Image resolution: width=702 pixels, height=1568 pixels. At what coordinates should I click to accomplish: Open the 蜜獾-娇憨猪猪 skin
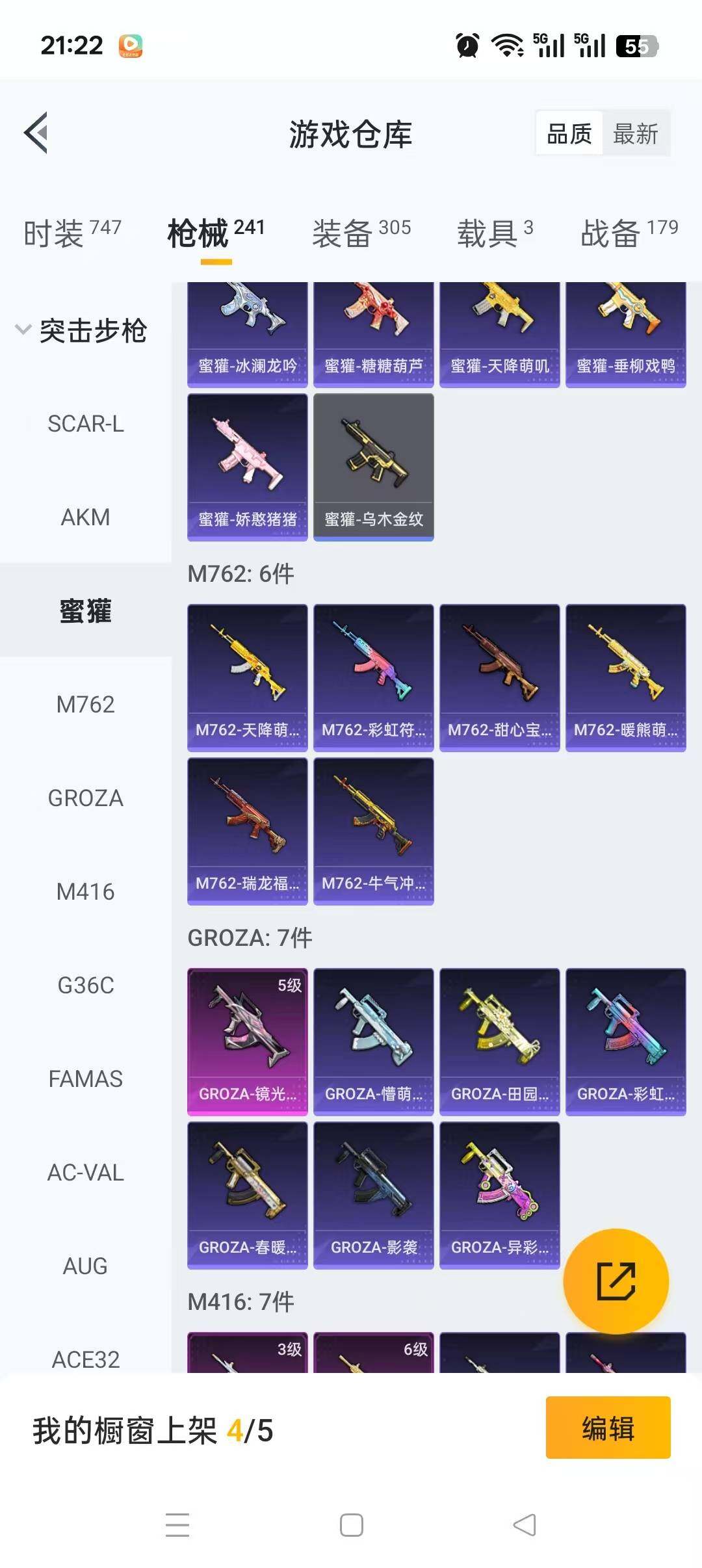(247, 467)
